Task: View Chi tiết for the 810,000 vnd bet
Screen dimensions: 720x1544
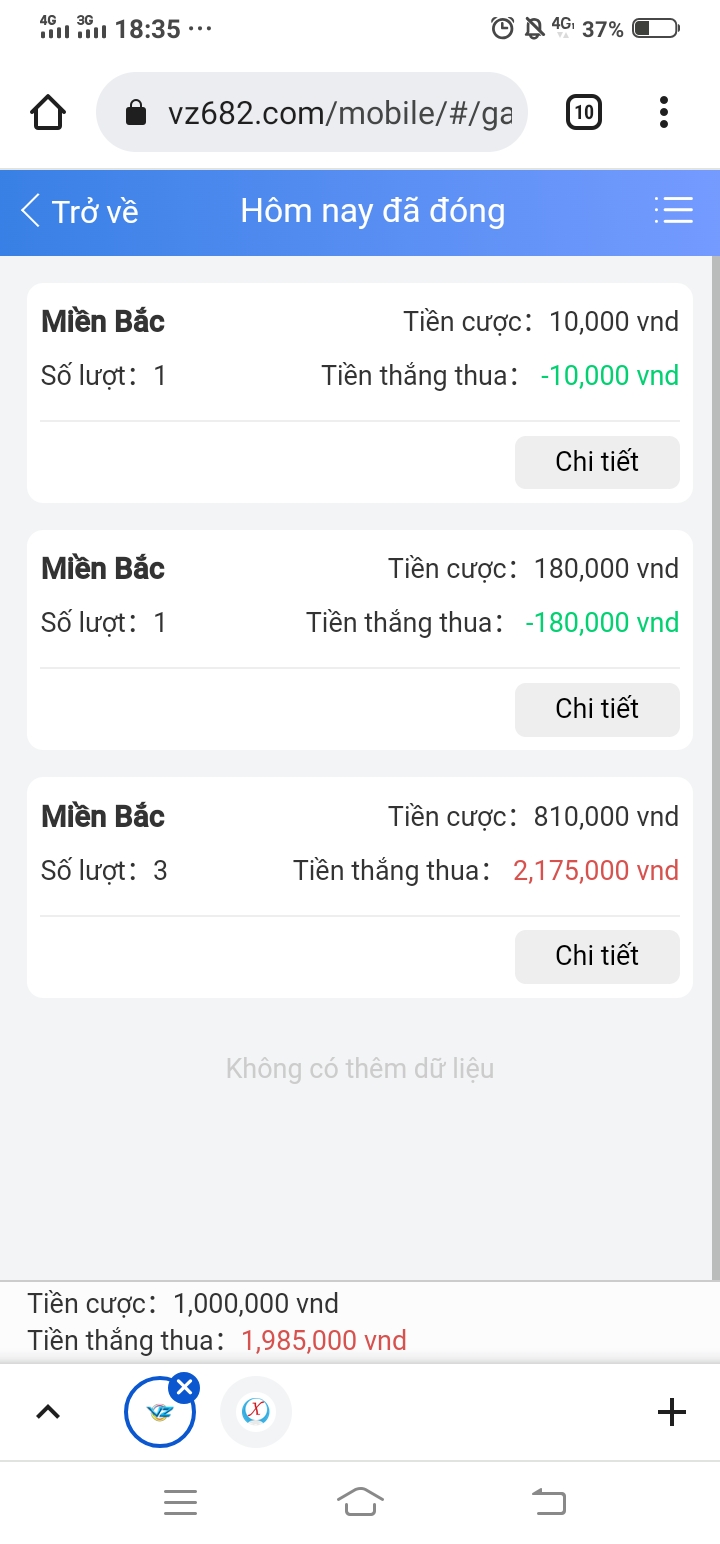Action: 597,956
